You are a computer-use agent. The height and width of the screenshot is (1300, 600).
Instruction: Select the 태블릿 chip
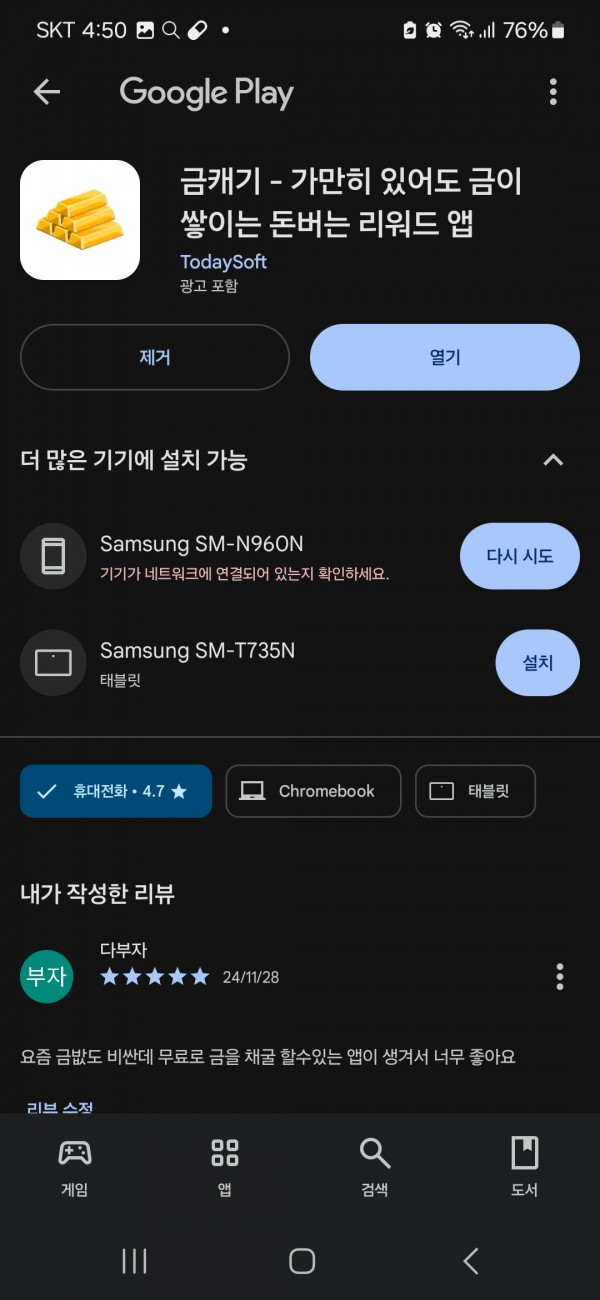click(475, 791)
